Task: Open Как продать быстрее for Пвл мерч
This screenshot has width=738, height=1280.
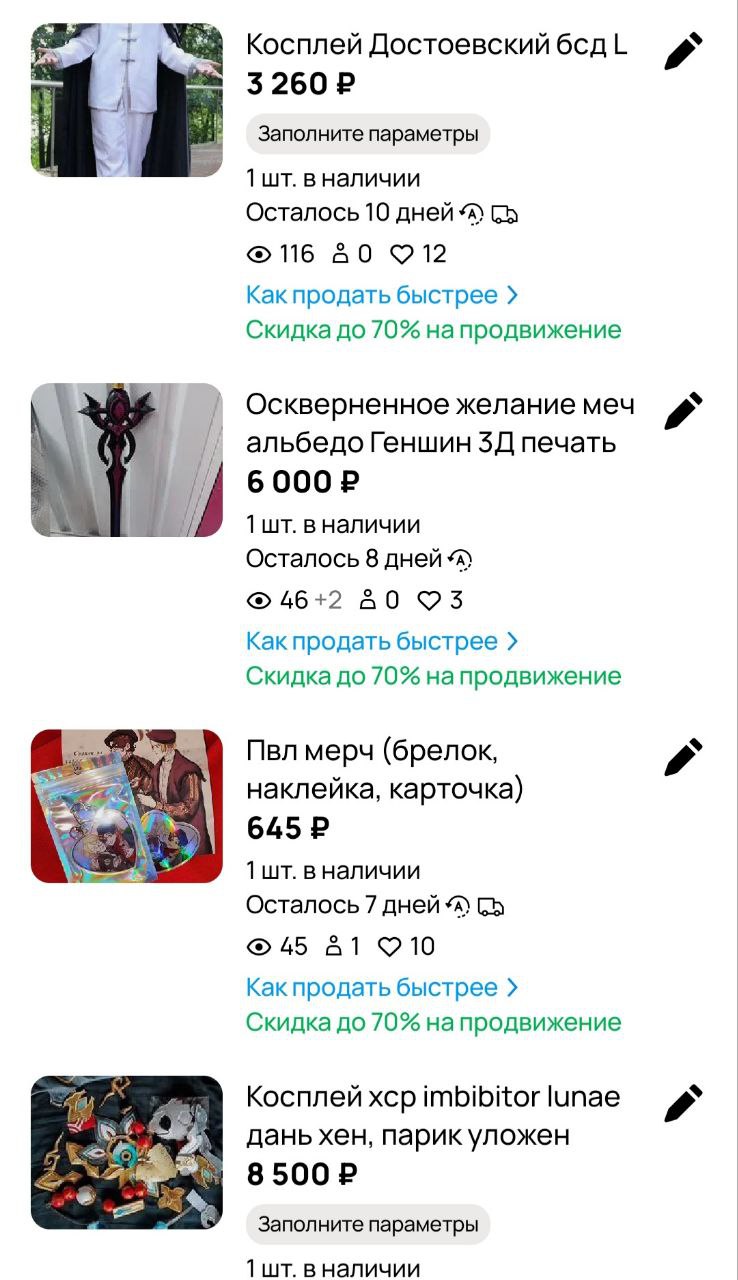Action: pos(382,987)
